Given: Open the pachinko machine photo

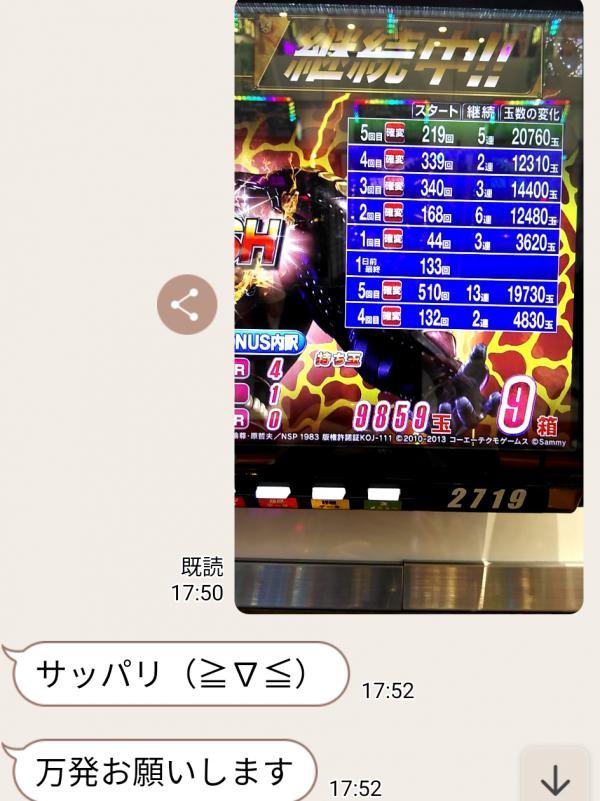Looking at the screenshot, I should pyautogui.click(x=408, y=300).
